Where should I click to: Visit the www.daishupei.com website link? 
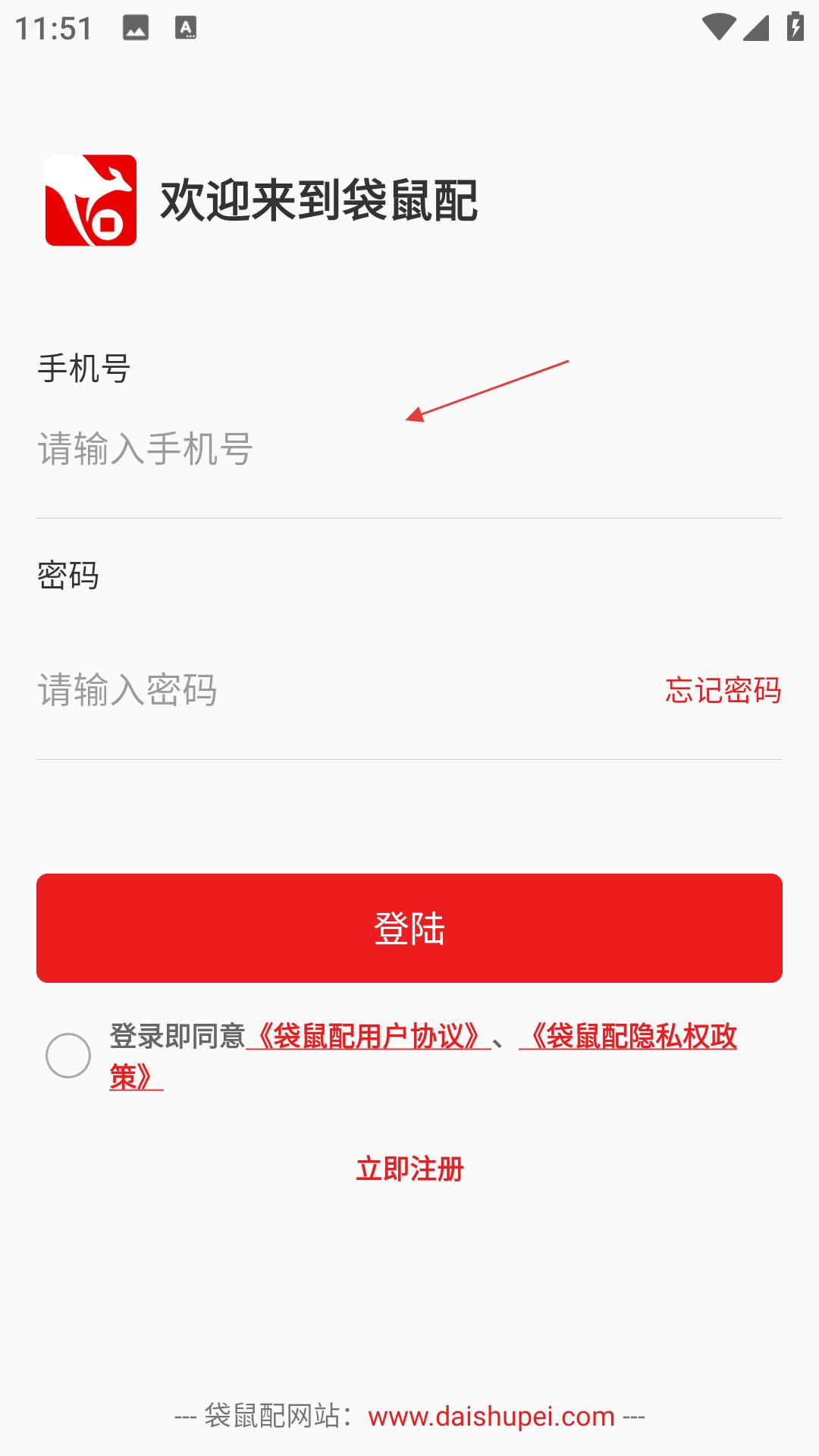point(491,1416)
